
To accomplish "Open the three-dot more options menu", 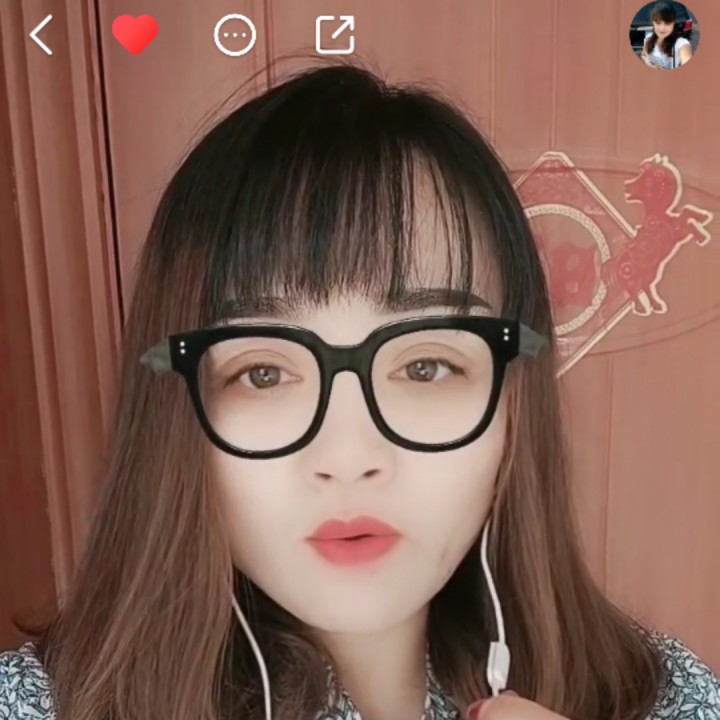I will (x=235, y=36).
